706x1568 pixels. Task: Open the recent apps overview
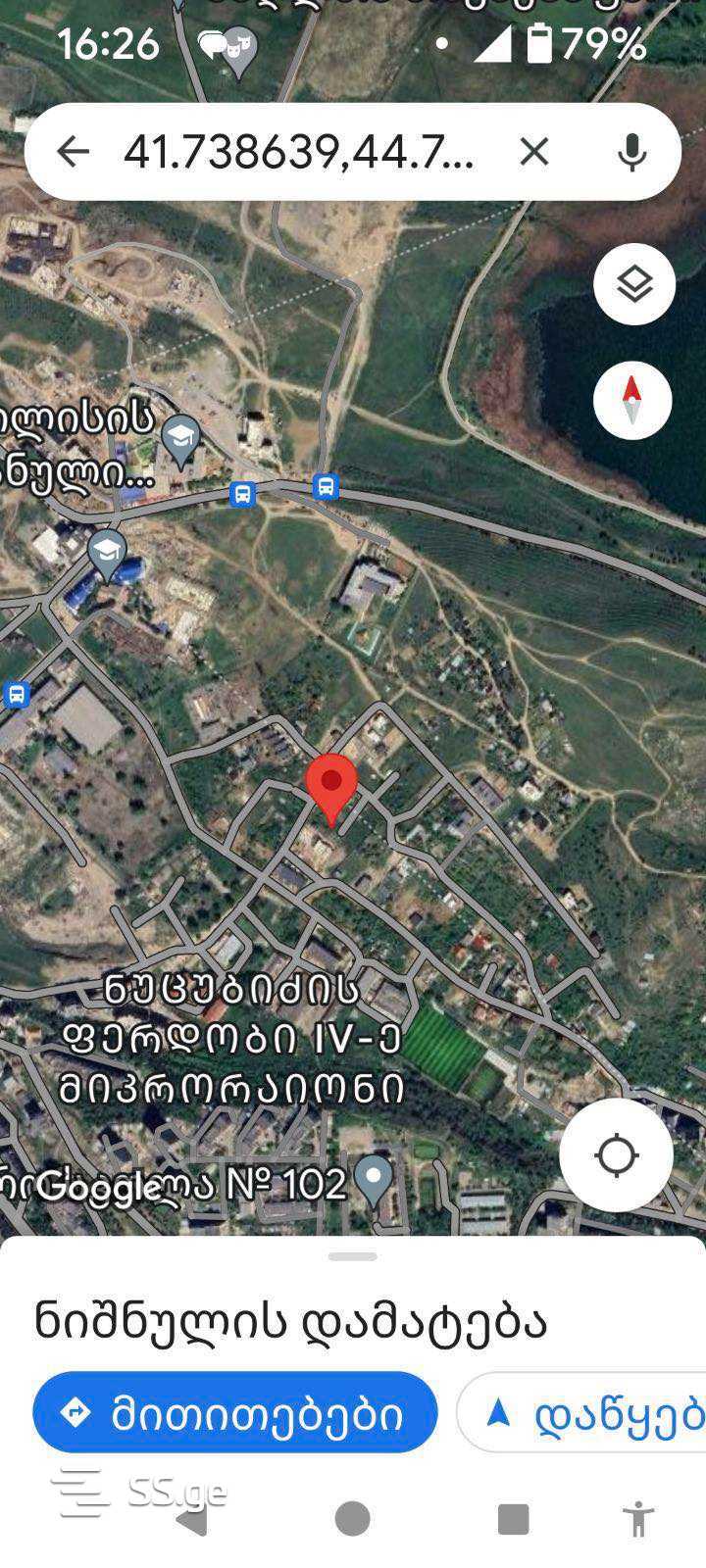point(513,1519)
